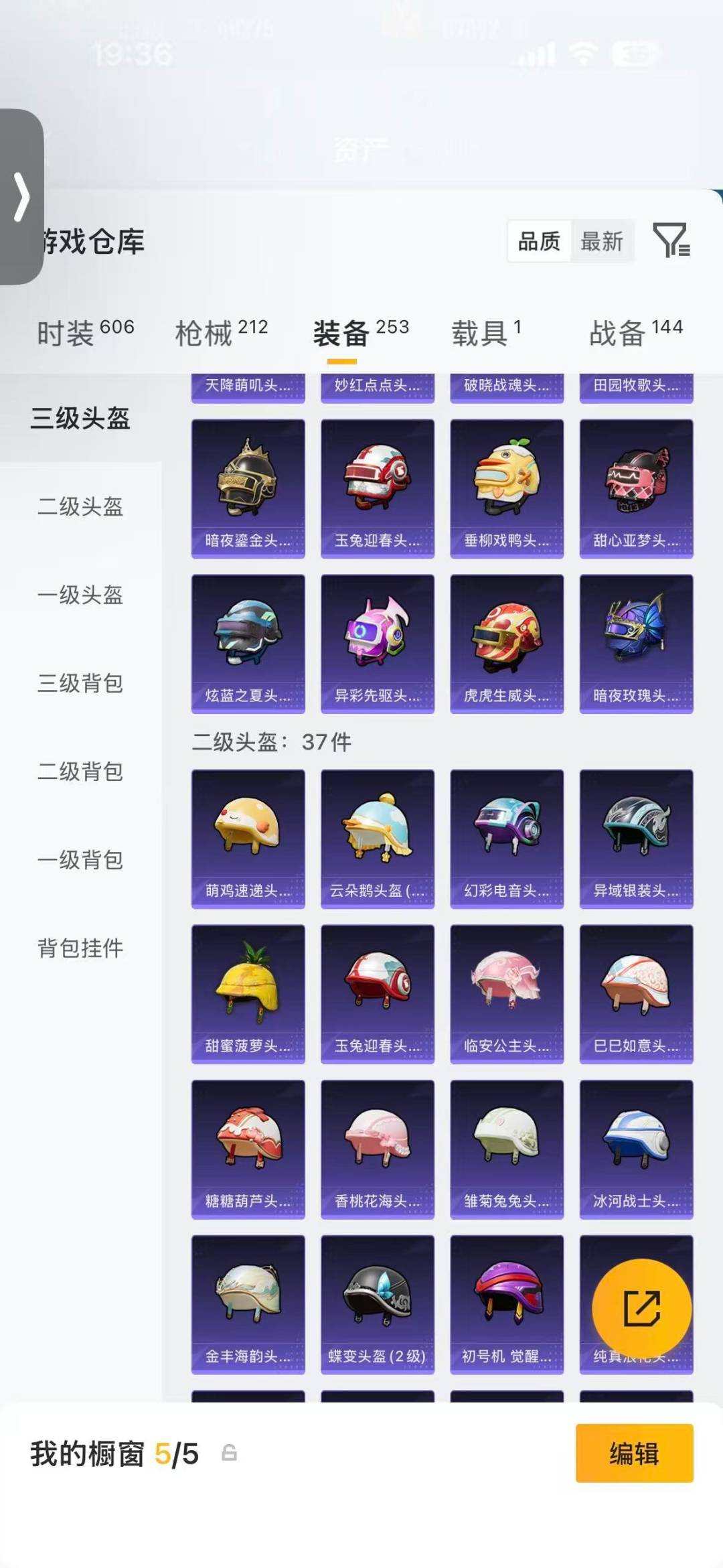Select the 幻彩电音 helmet item
The image size is (723, 1568).
[507, 839]
